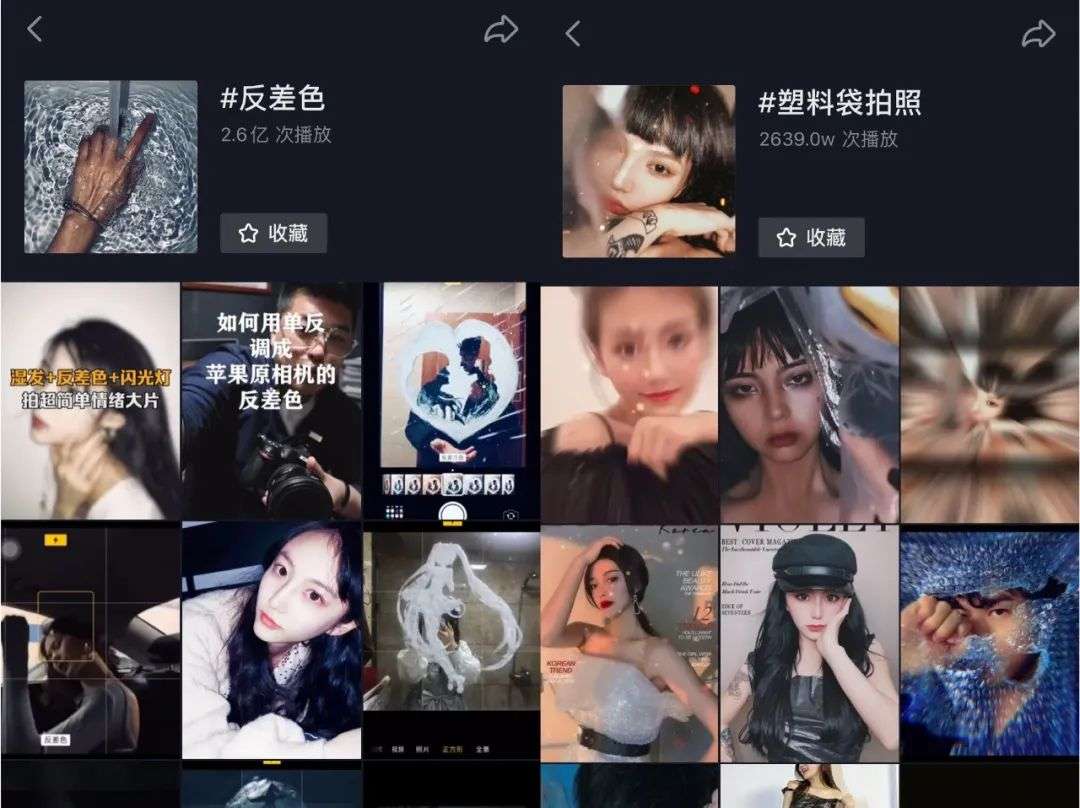Open the 湿发+反差色+闪光灯 video
This screenshot has height=808, width=1080.
(x=90, y=400)
